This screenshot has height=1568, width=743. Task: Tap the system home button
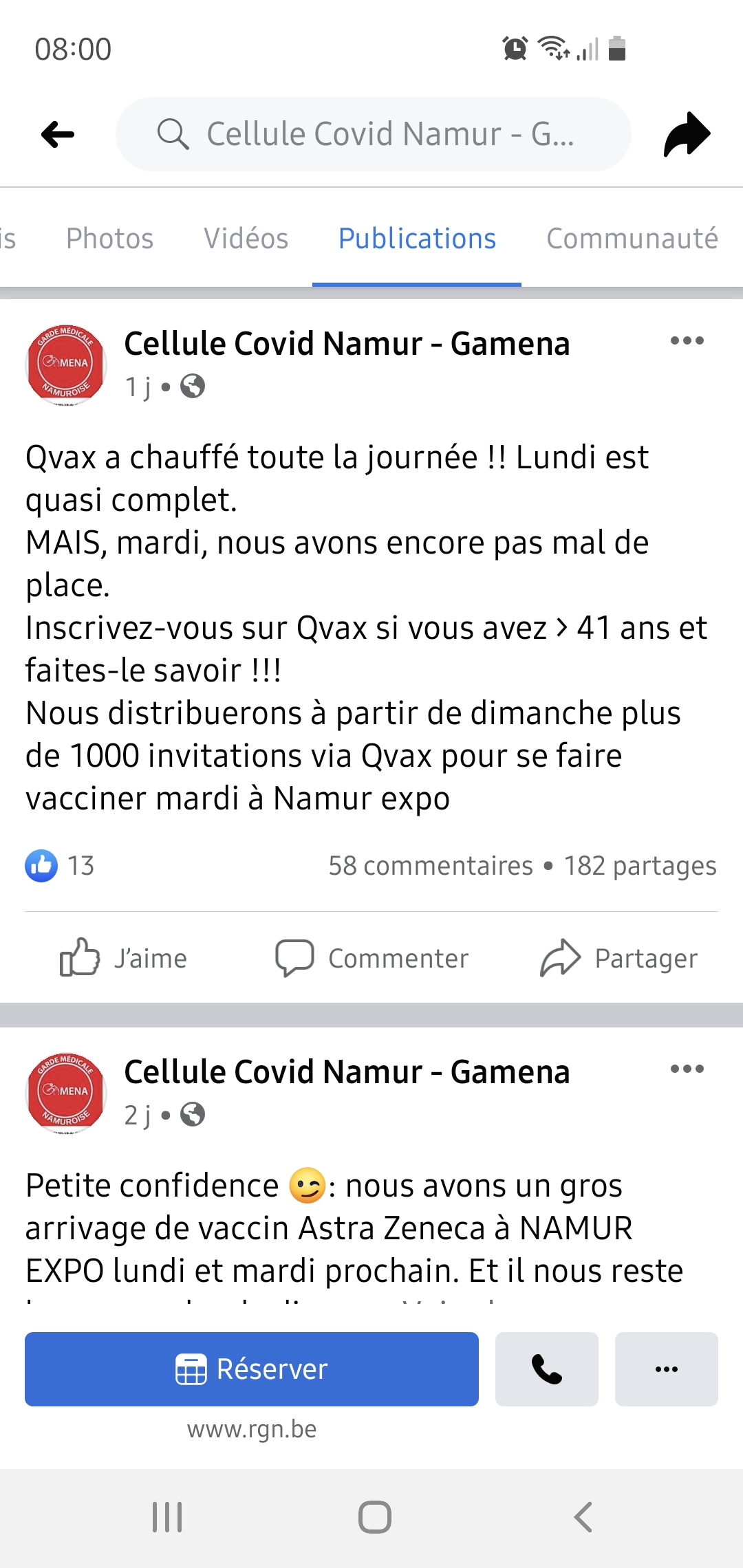375,1517
